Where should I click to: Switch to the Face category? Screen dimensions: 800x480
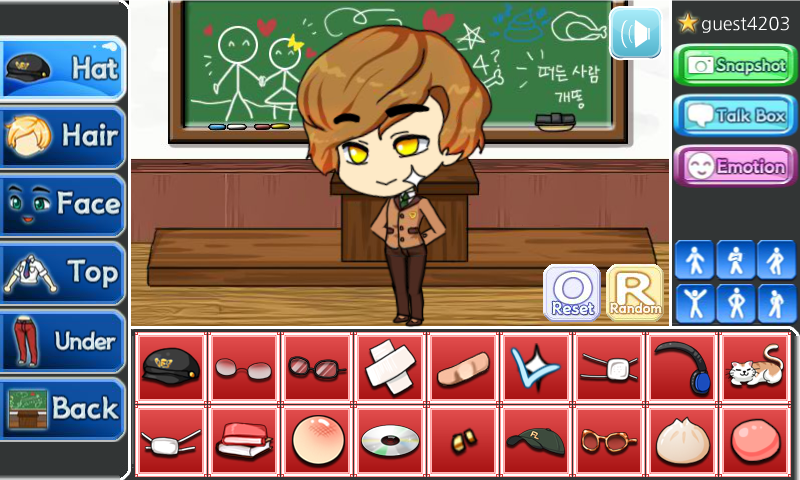click(x=63, y=204)
